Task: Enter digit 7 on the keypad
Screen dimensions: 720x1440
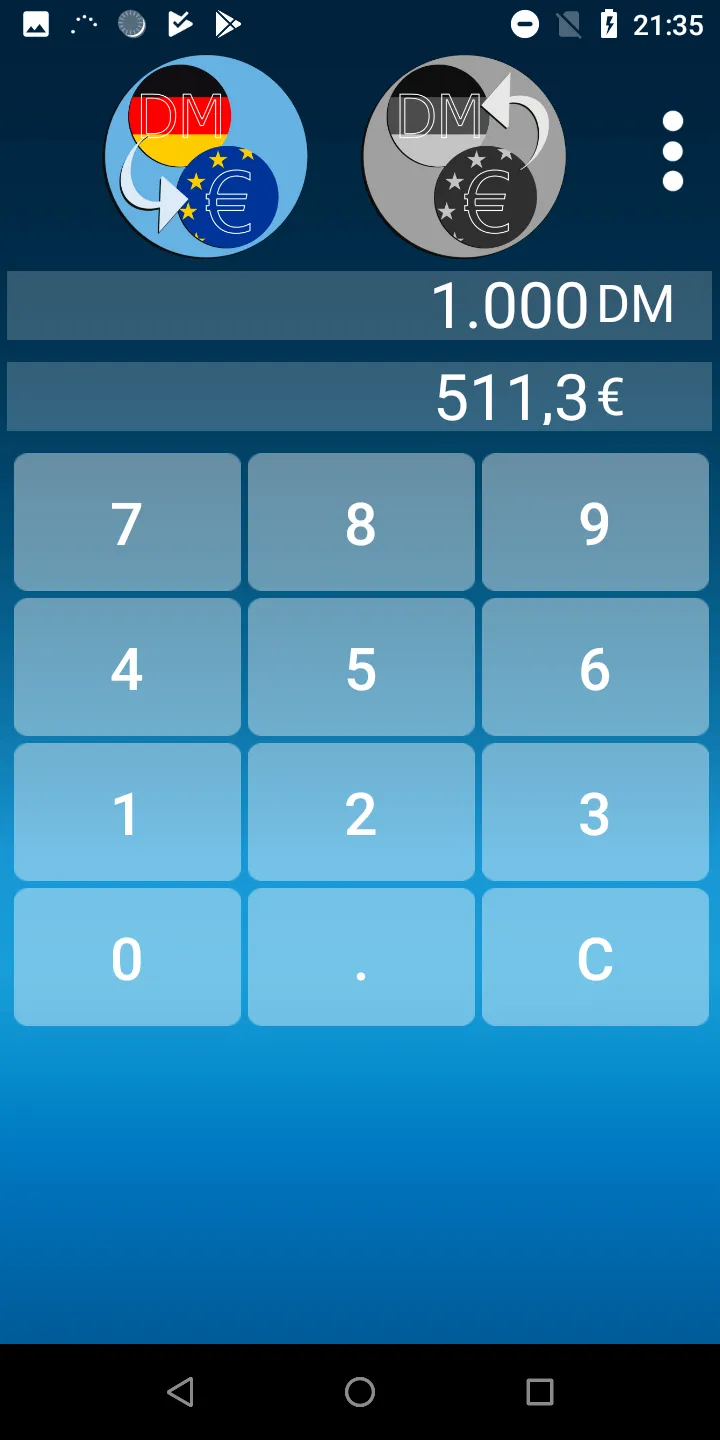Action: [127, 522]
